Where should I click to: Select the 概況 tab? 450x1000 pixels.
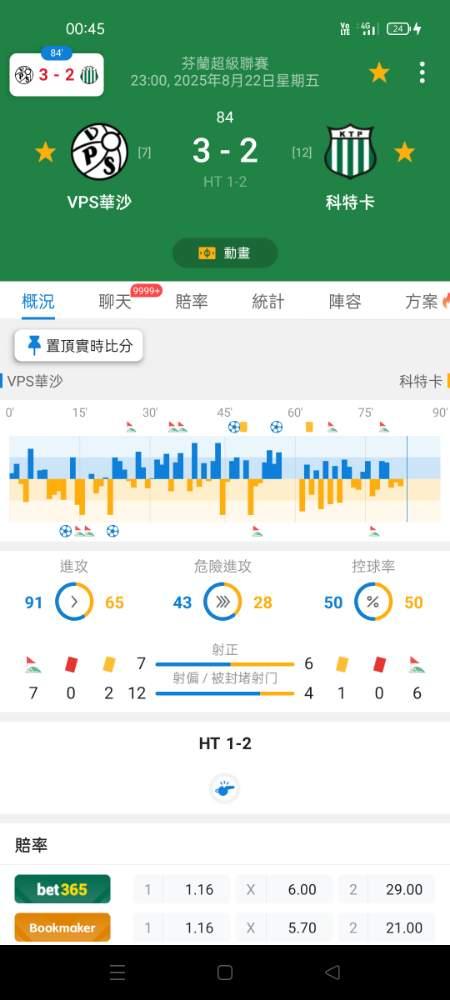coord(38,302)
